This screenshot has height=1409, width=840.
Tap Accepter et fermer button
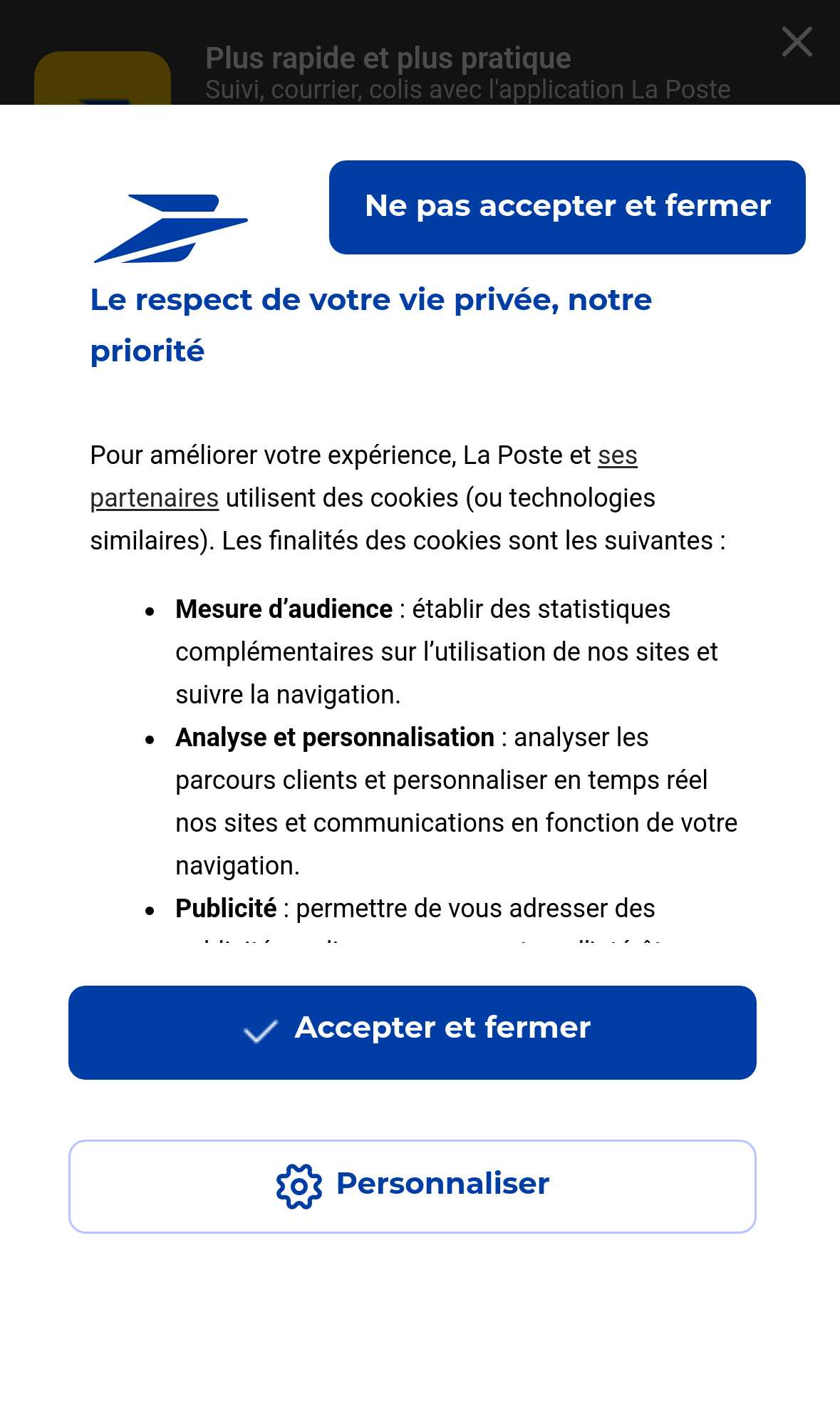pos(412,1032)
